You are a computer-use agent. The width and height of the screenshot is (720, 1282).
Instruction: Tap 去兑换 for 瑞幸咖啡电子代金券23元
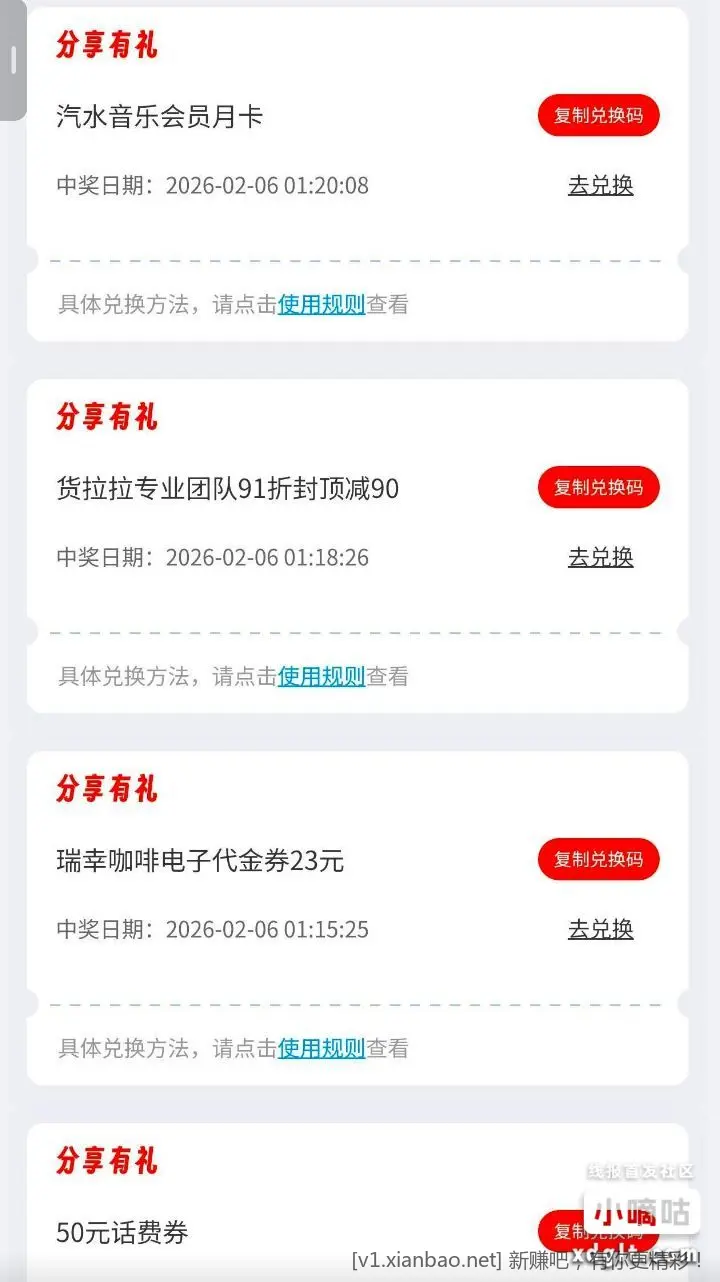click(600, 930)
